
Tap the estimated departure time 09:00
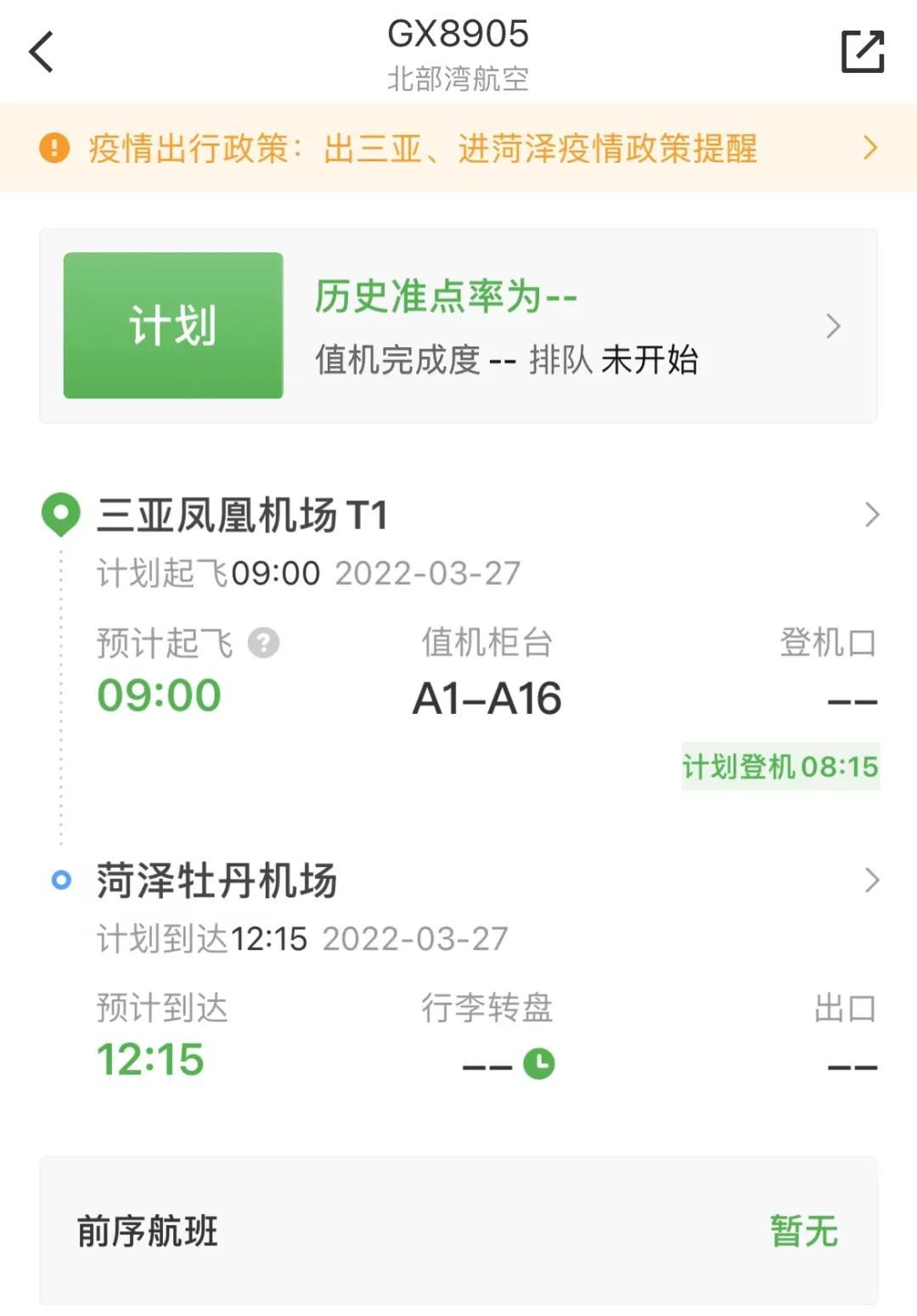(x=158, y=694)
